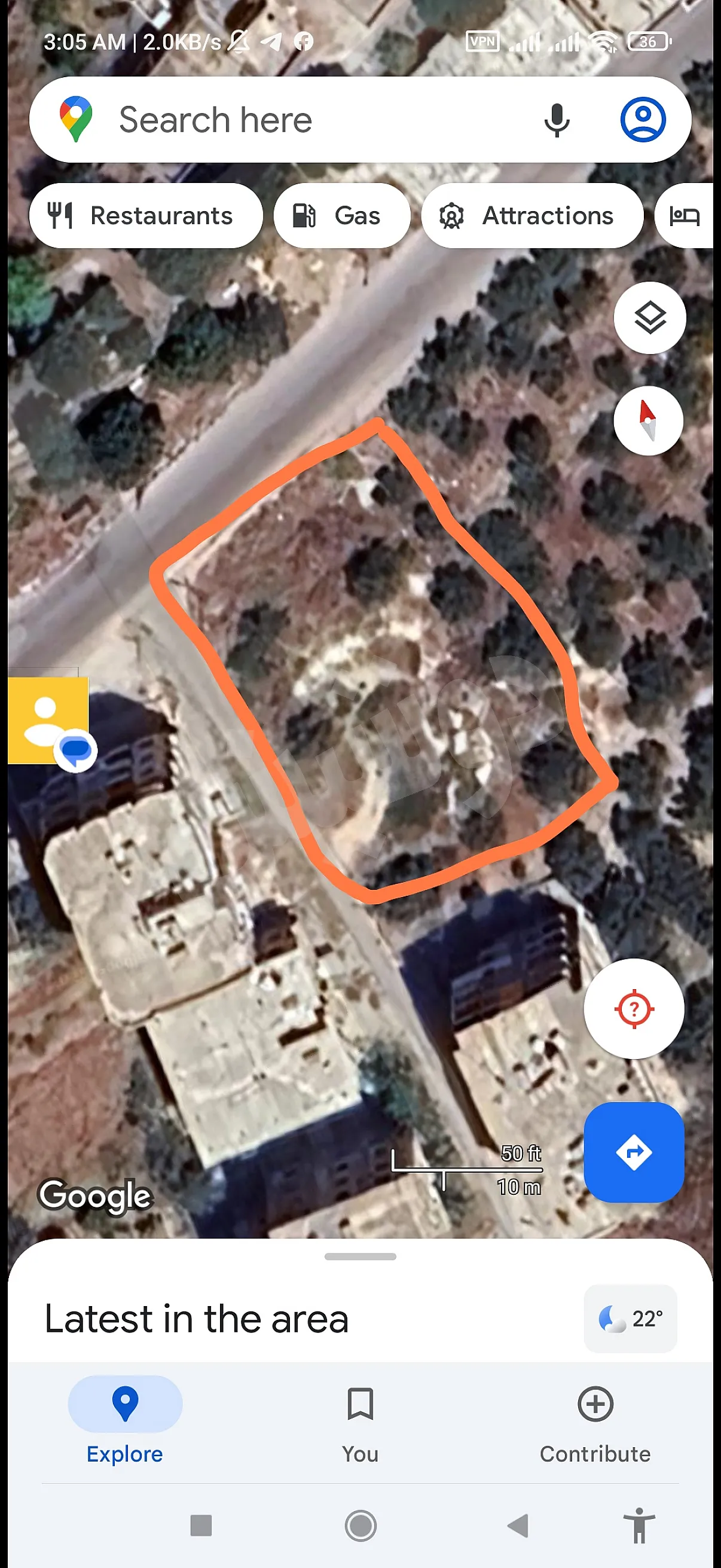Screen dimensions: 721x1568
Task: Open the account profile icon
Action: pos(643,120)
